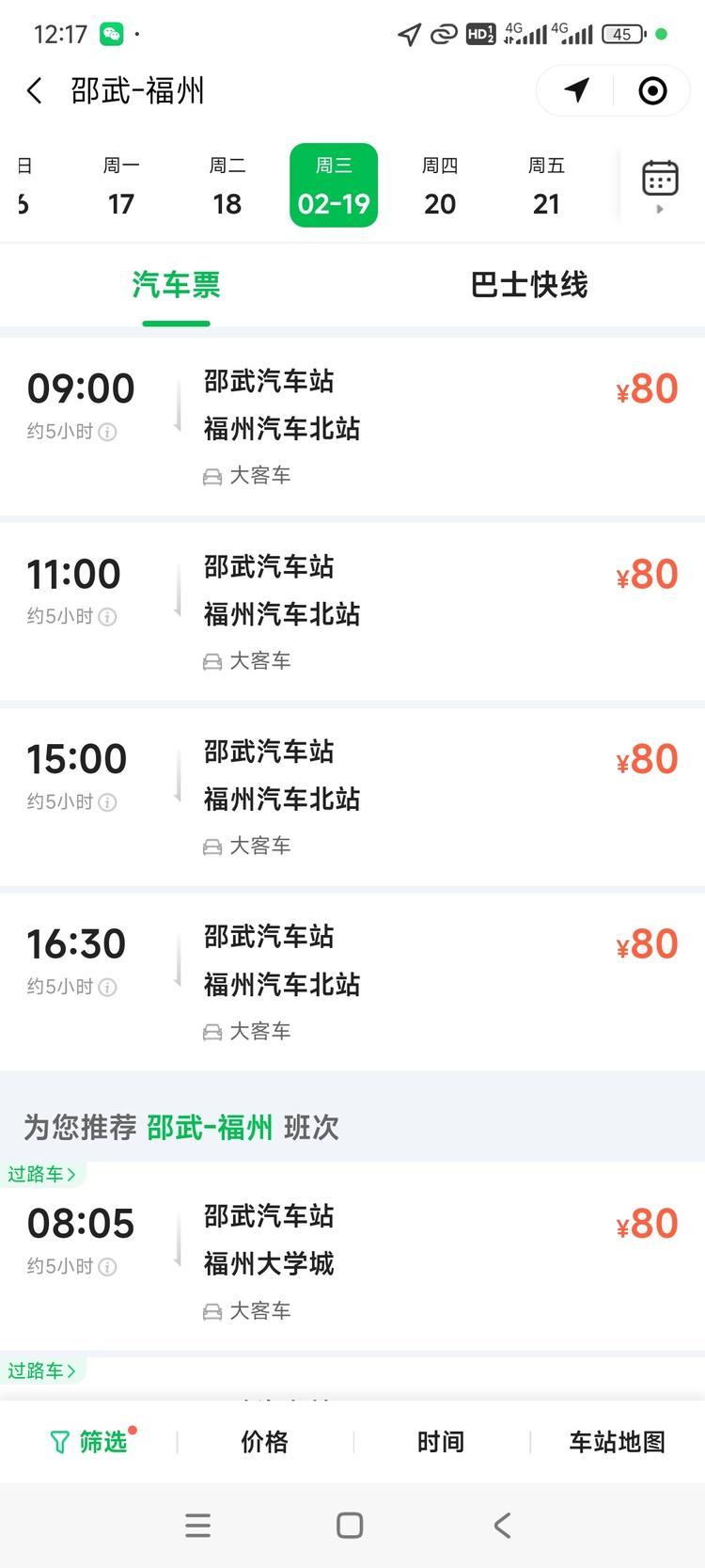Go back from the 邵武-福州 page
This screenshot has height=1568, width=705.
pyautogui.click(x=35, y=91)
